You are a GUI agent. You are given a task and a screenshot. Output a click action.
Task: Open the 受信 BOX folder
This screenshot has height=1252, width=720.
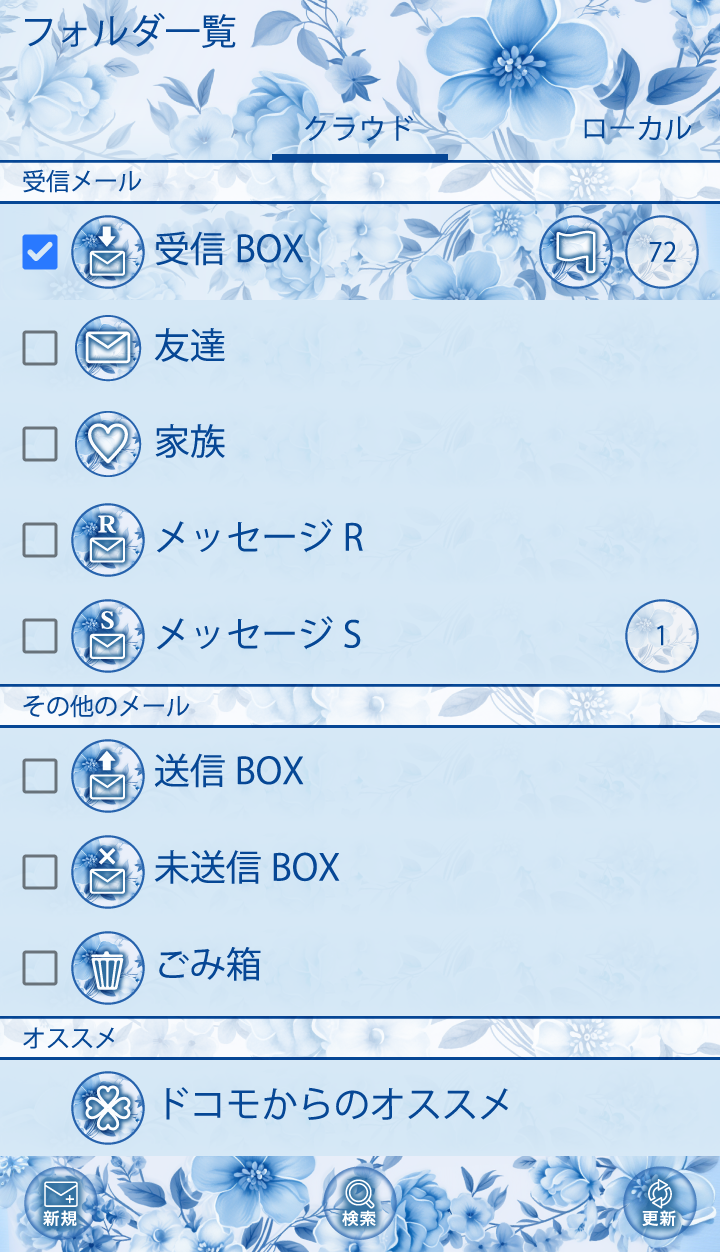[x=228, y=250]
